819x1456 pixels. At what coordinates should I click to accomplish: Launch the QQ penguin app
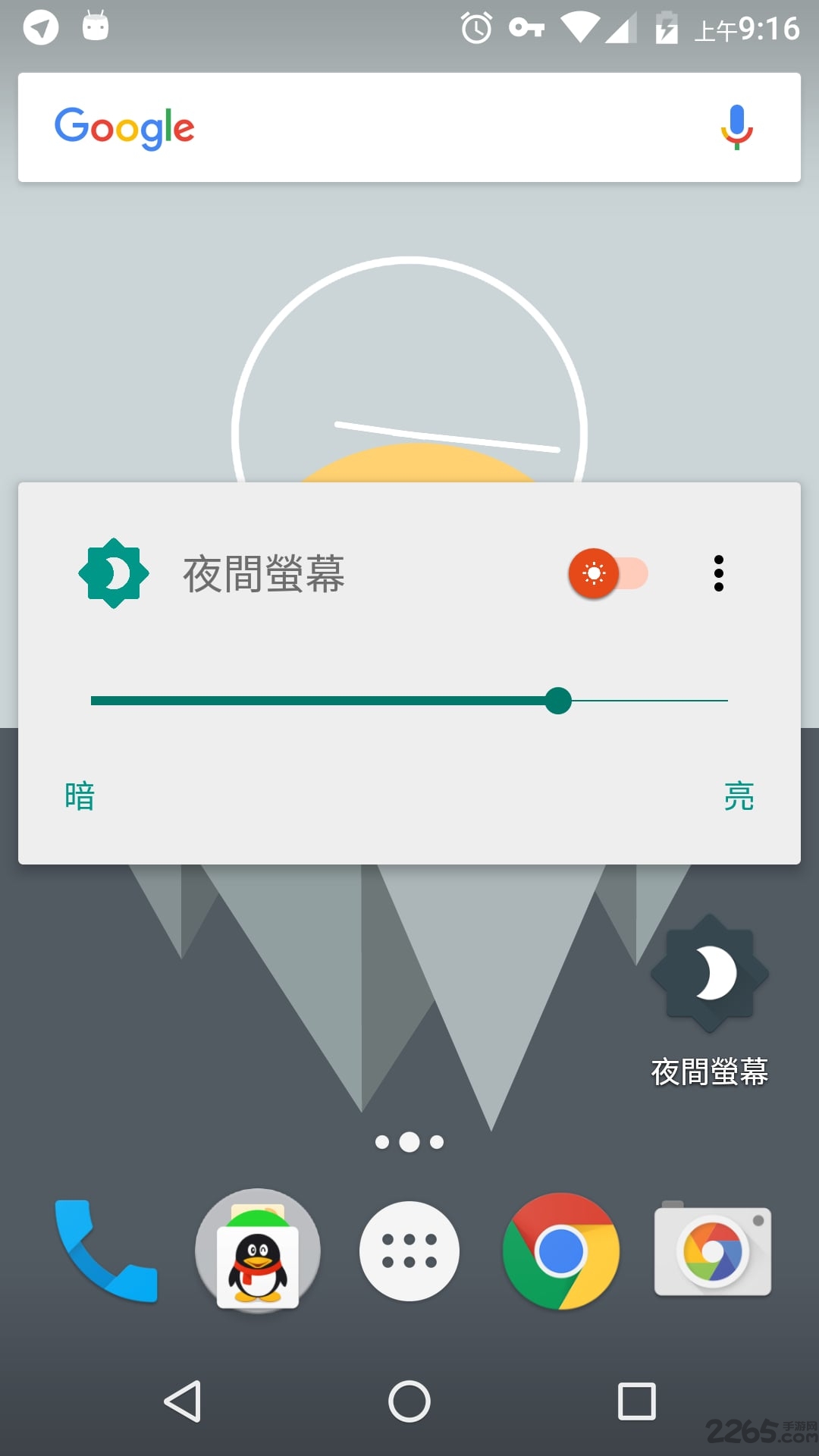[258, 1251]
